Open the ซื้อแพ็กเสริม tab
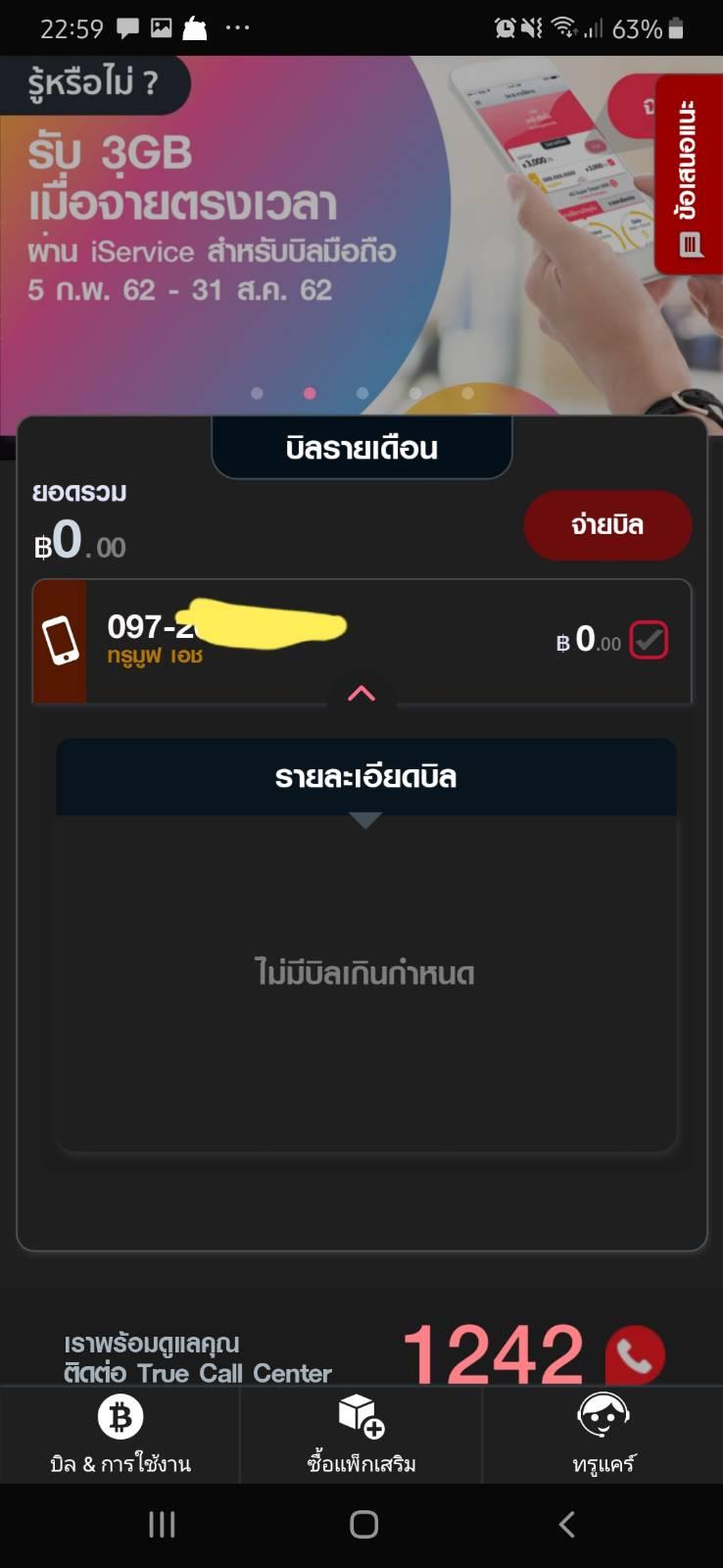 (361, 1435)
